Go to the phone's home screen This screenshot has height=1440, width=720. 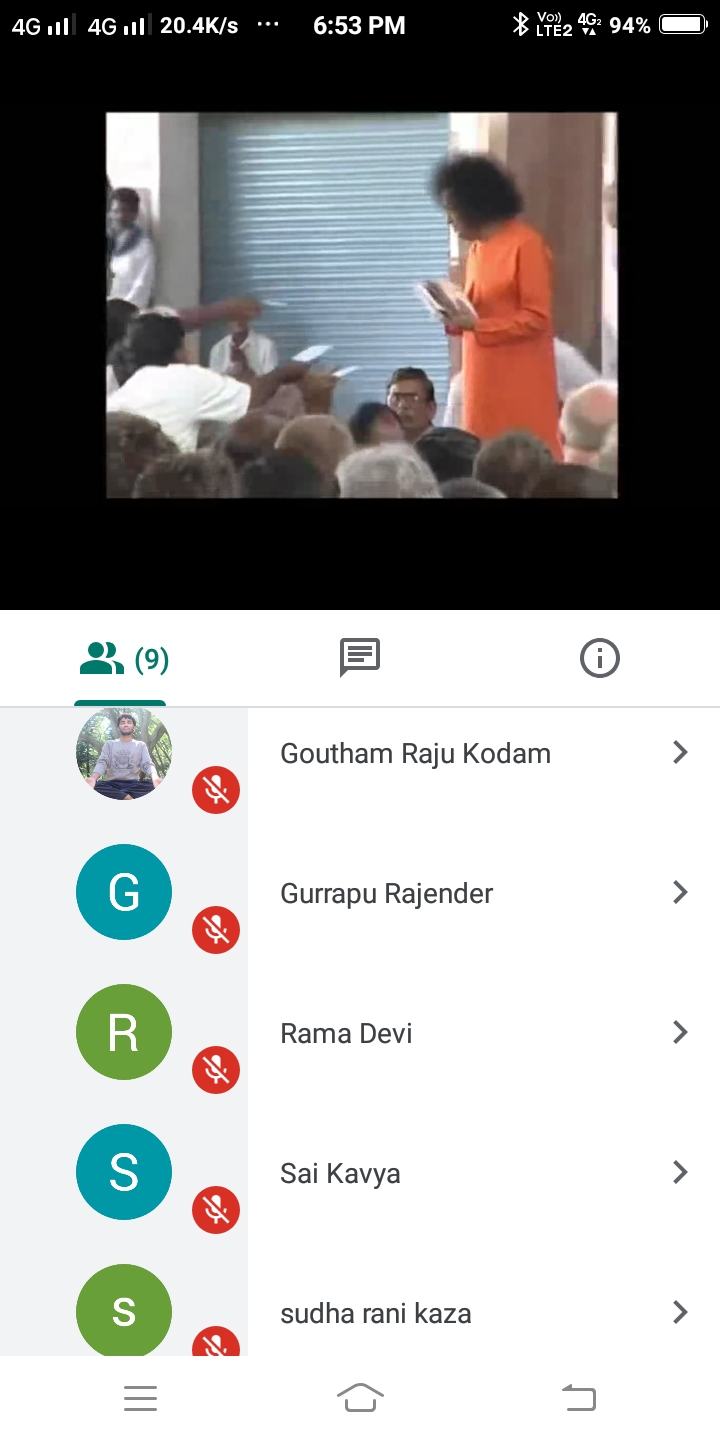(360, 1397)
